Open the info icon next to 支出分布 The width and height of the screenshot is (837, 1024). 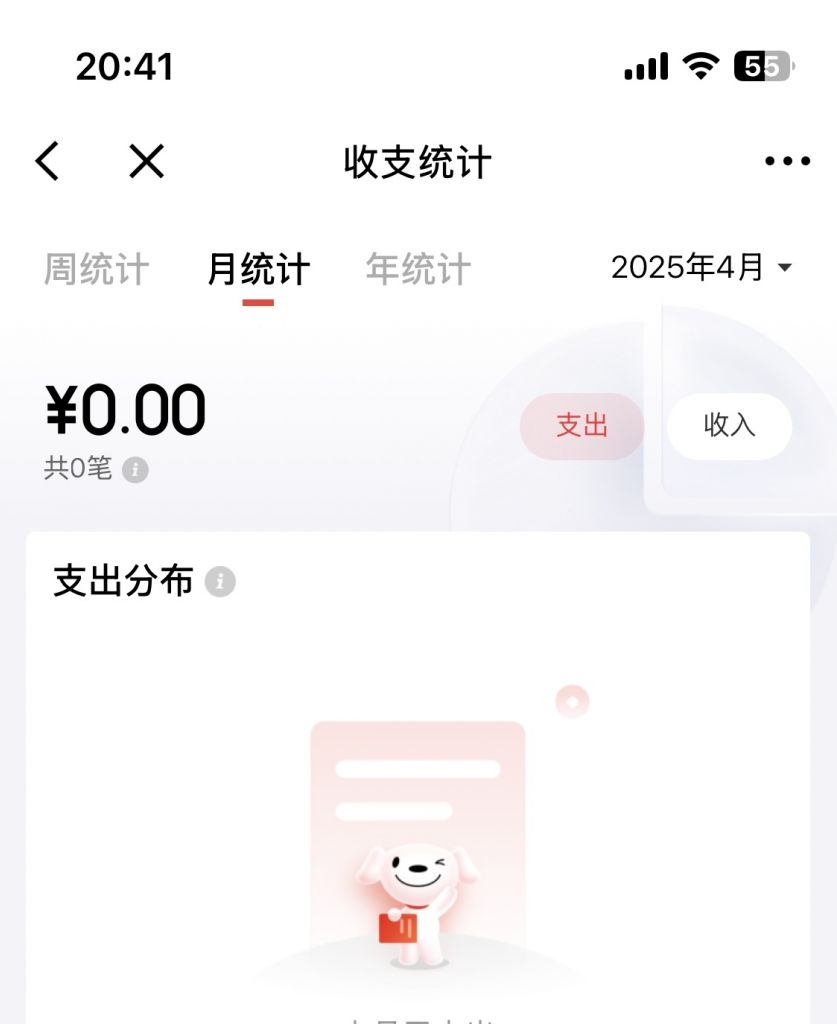point(220,581)
